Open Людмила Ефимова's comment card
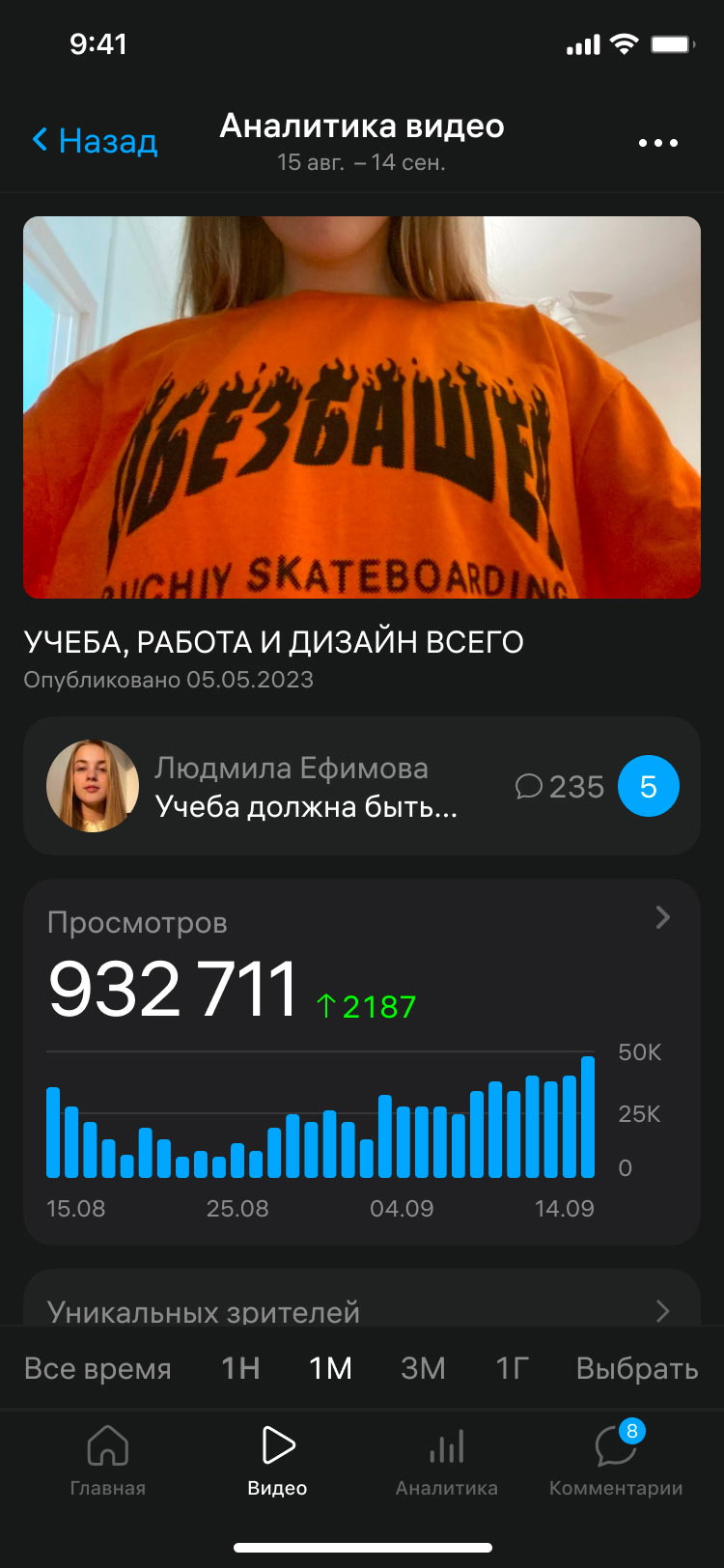Screen dimensions: 724x1568 coord(362,786)
